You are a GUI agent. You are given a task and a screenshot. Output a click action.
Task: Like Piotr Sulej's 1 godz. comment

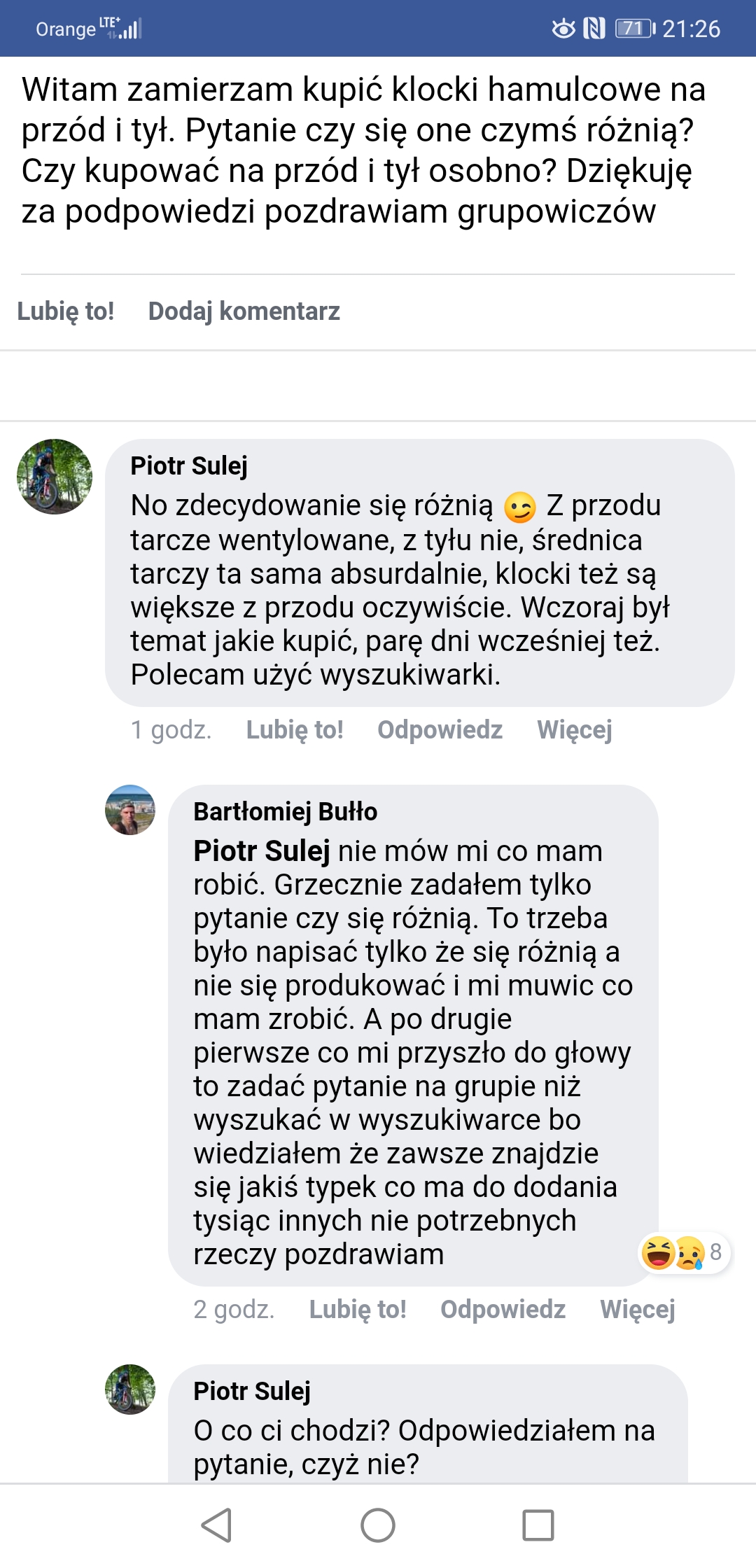tap(295, 729)
